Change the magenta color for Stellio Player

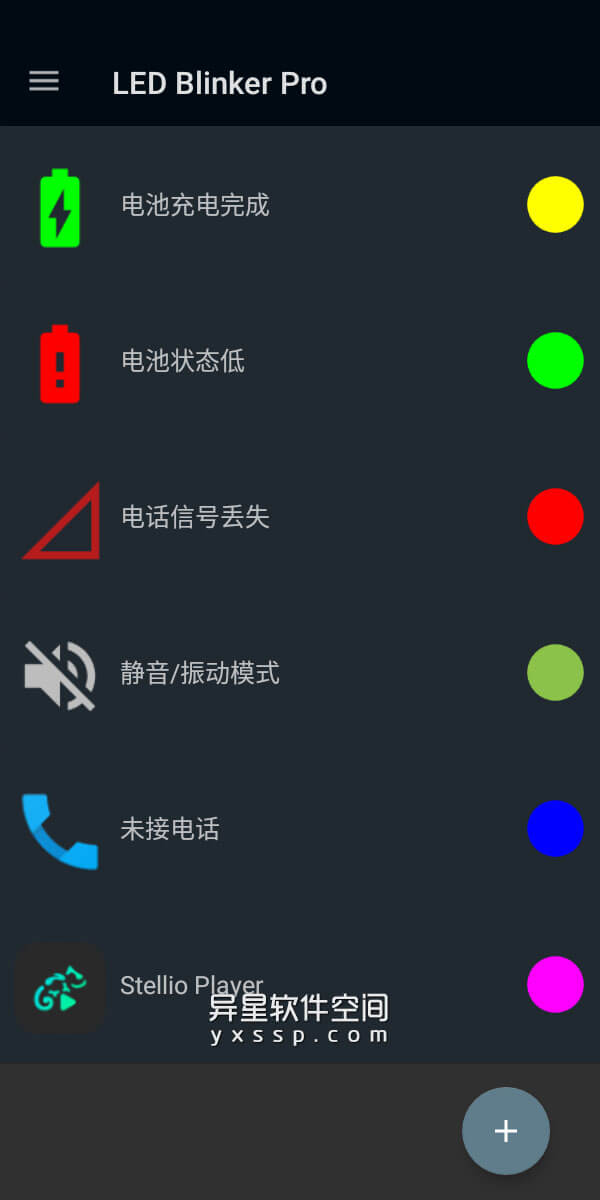point(555,985)
